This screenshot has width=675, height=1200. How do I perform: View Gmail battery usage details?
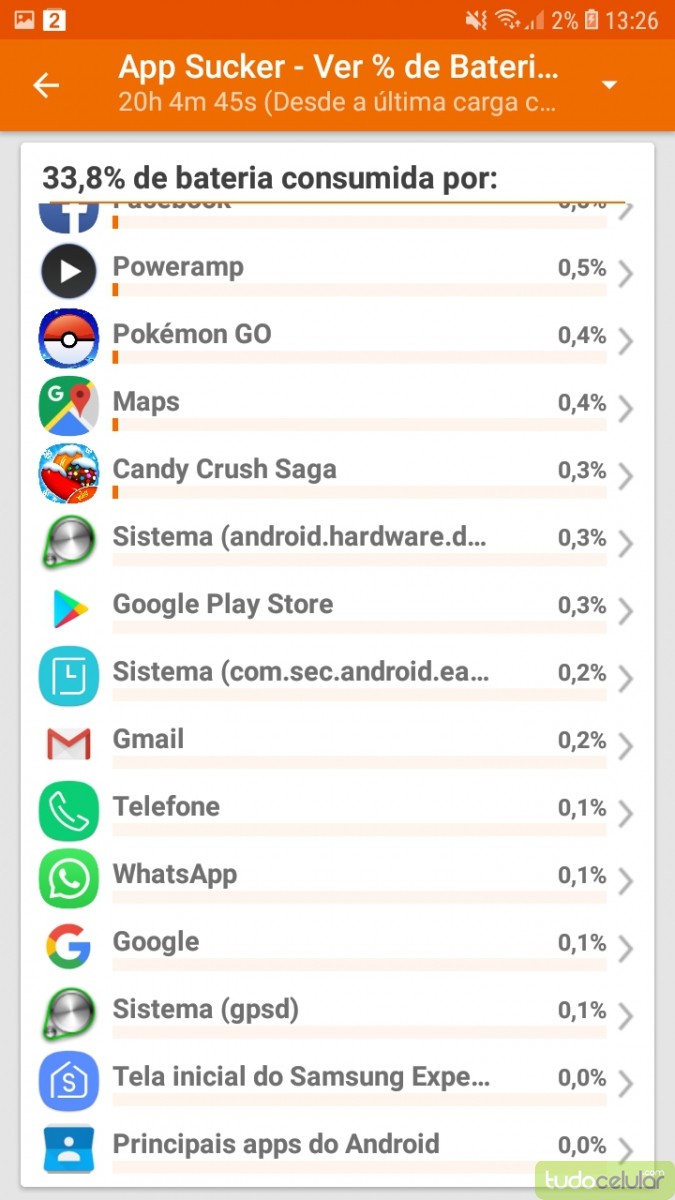click(337, 742)
